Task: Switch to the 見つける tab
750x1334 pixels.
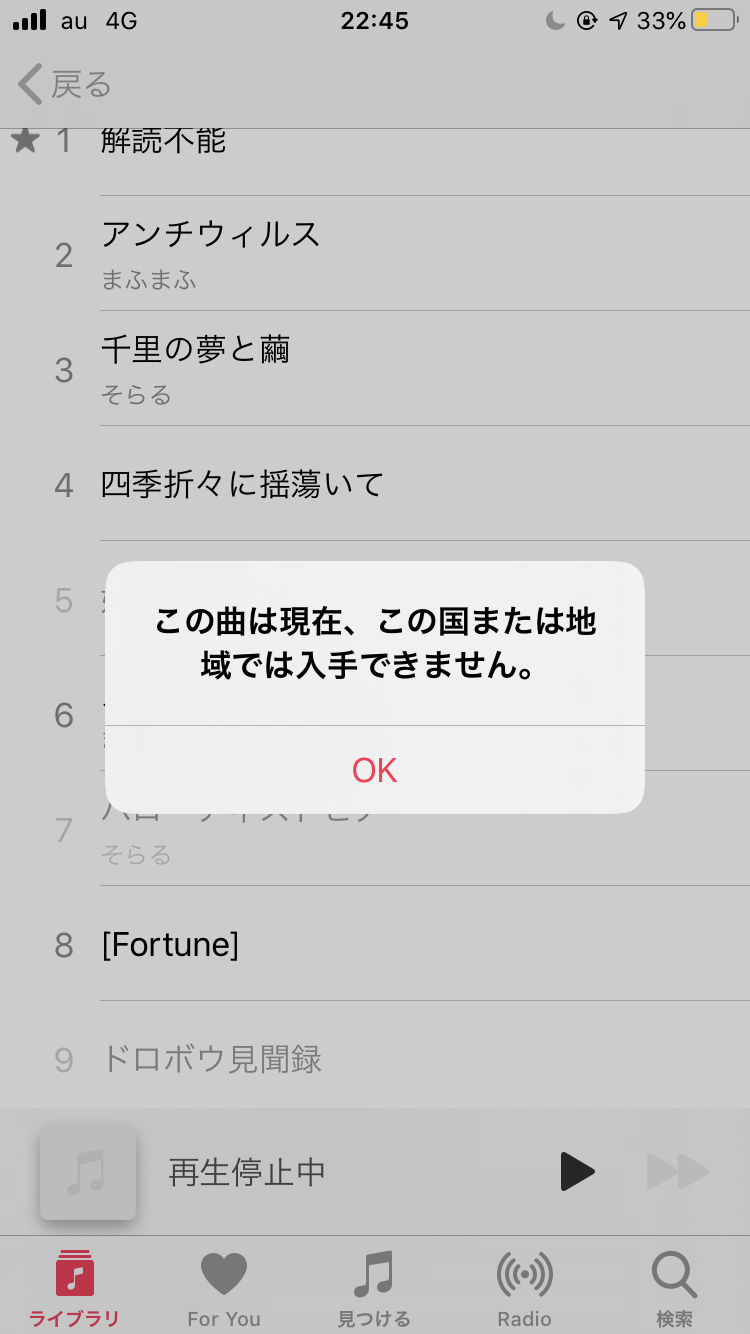Action: click(374, 1288)
